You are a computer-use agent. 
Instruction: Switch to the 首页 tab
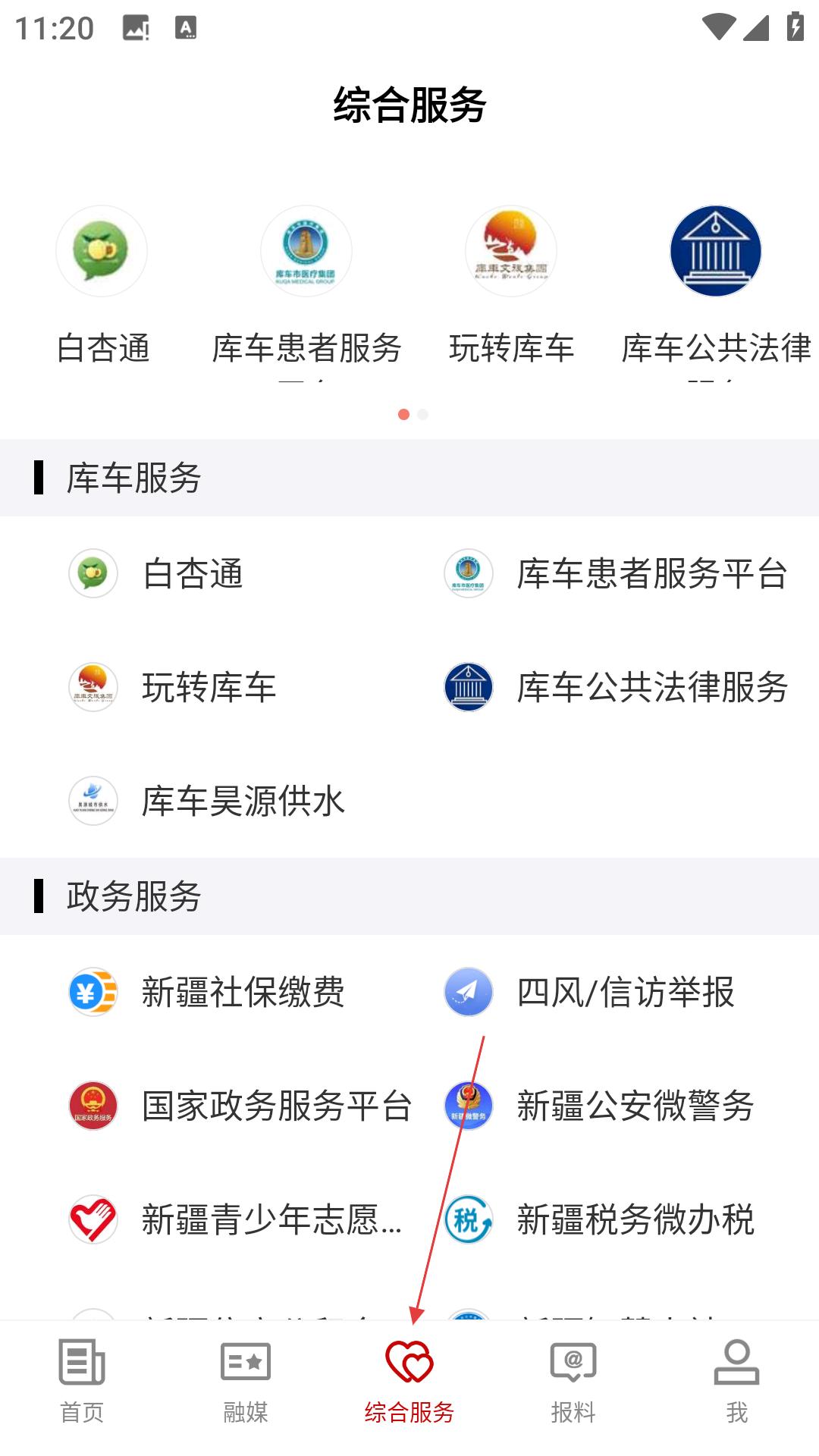tap(82, 1382)
